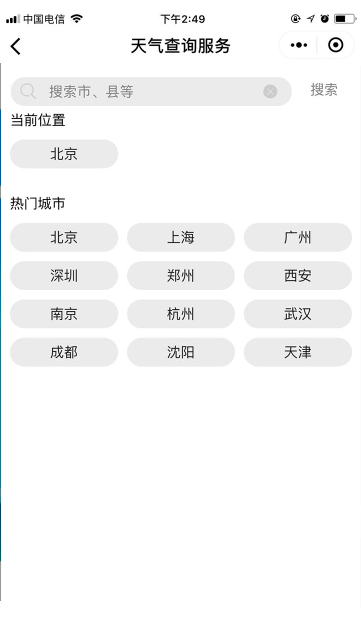Viewport: 361px width, 624px height.
Task: Select 南京 city chip
Action: [x=64, y=314]
